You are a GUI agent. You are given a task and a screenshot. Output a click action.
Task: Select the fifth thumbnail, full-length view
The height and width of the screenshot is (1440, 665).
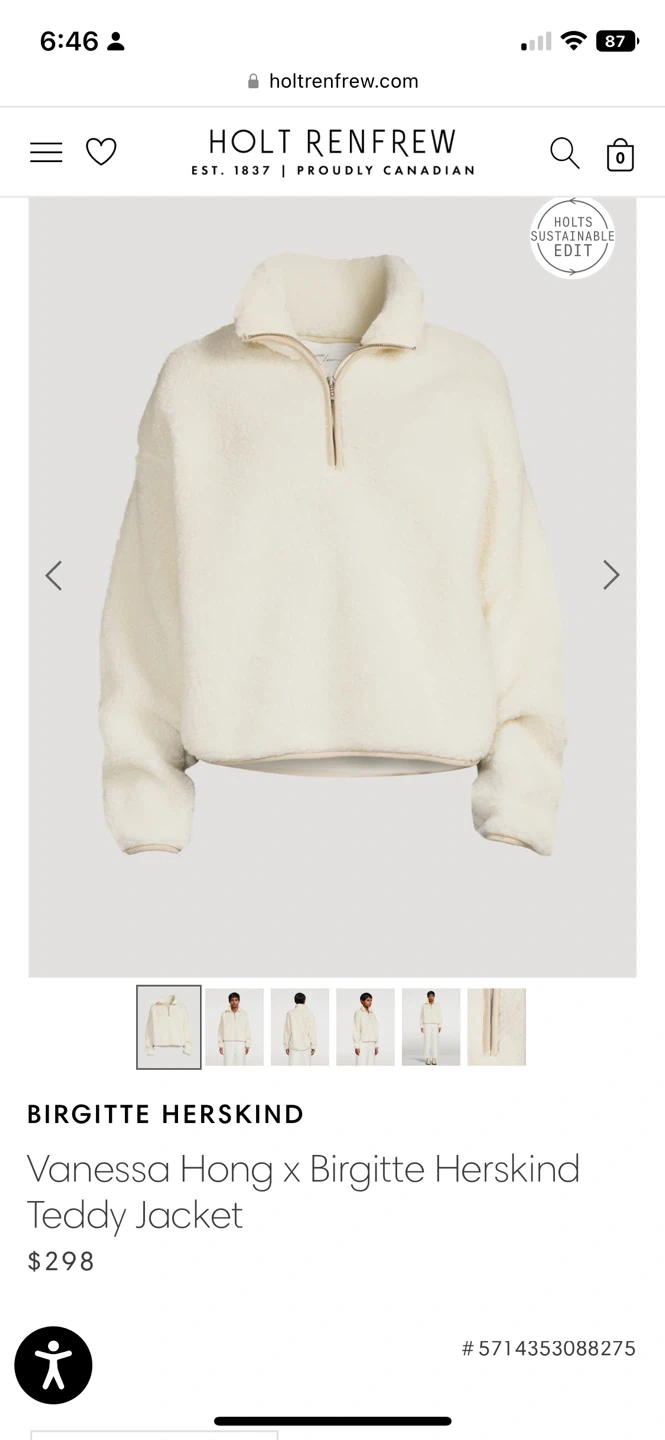point(431,1027)
